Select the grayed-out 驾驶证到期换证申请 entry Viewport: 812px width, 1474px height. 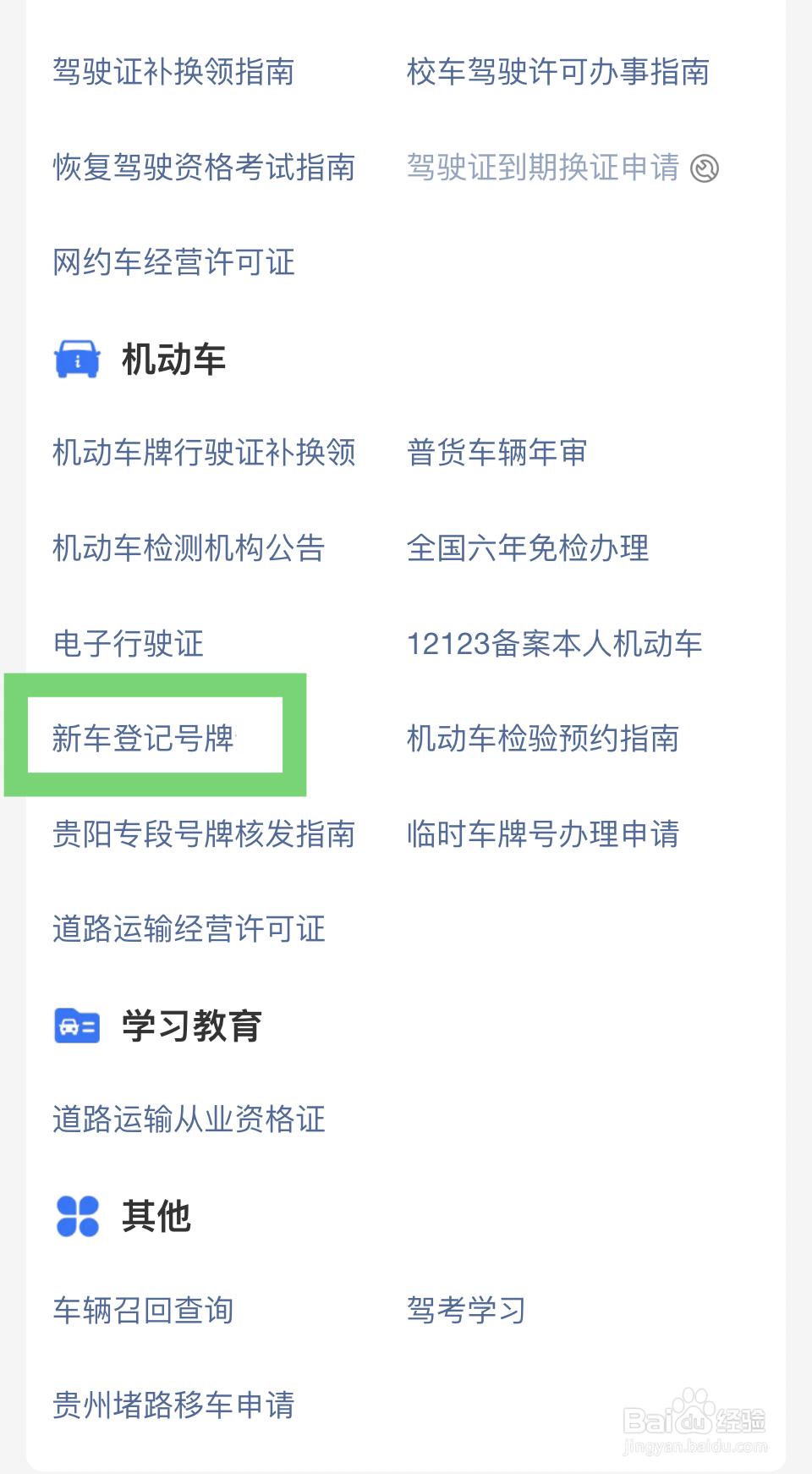point(544,169)
